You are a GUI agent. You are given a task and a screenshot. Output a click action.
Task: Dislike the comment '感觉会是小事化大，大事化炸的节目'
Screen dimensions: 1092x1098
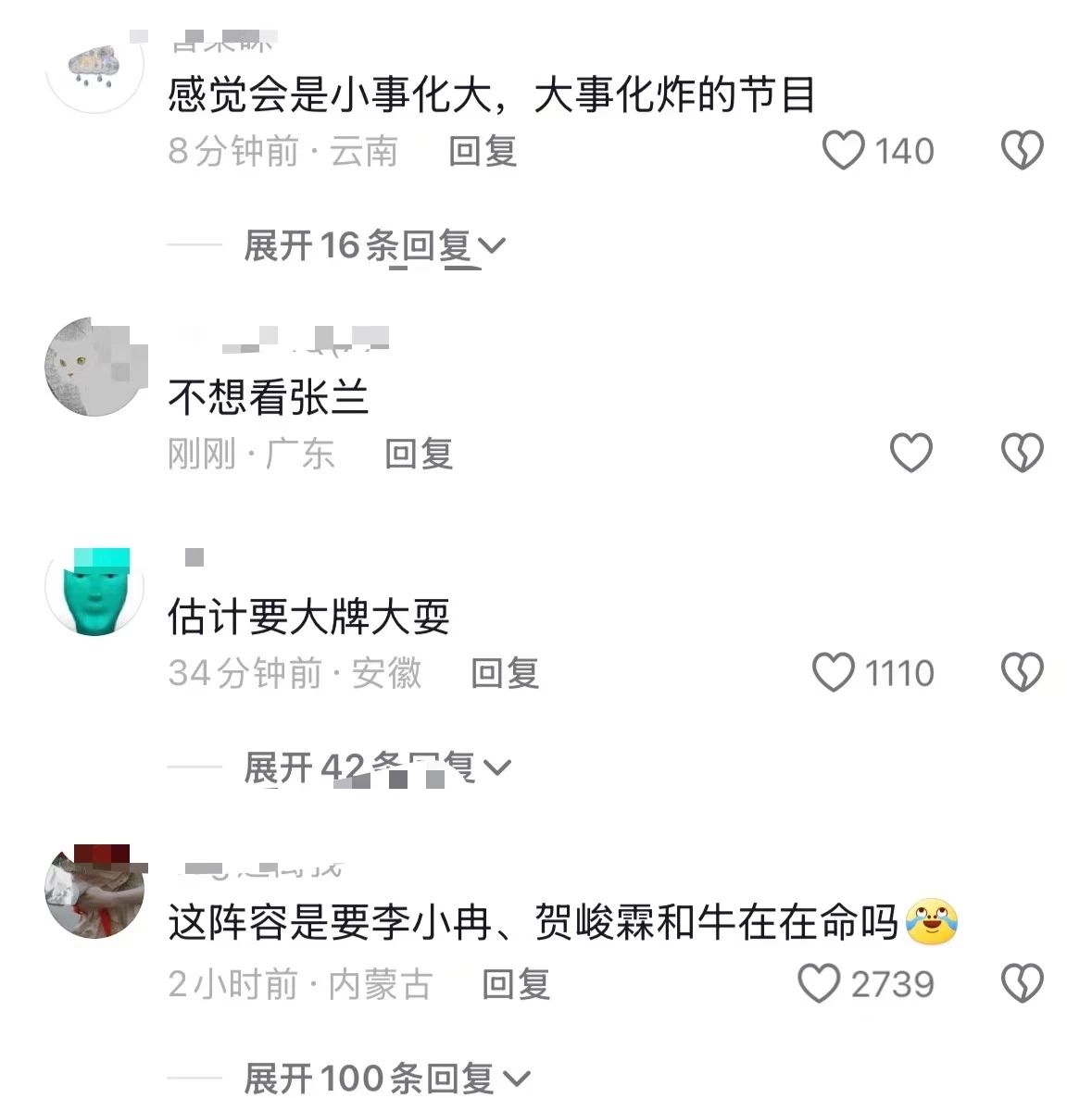click(x=1022, y=151)
